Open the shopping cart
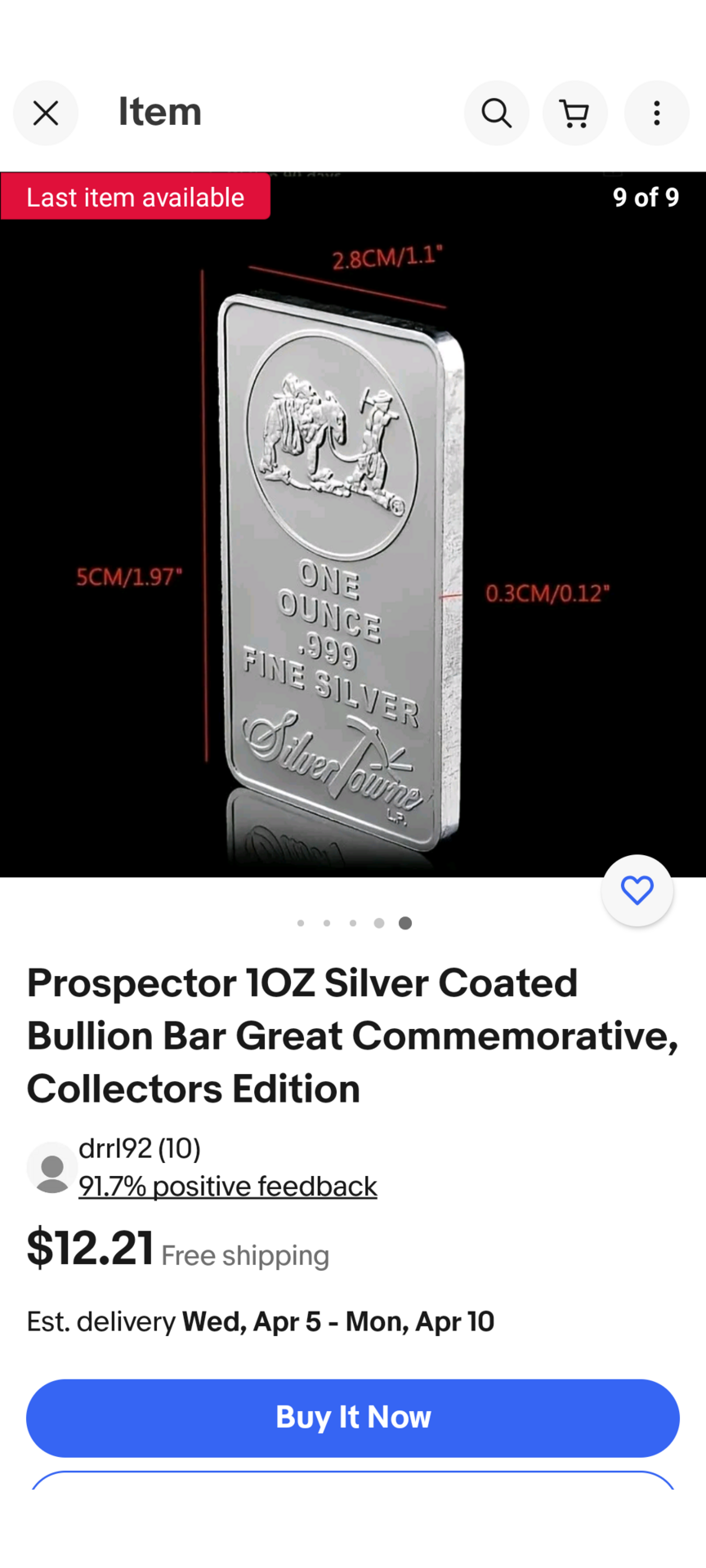706x1568 pixels. coord(575,113)
